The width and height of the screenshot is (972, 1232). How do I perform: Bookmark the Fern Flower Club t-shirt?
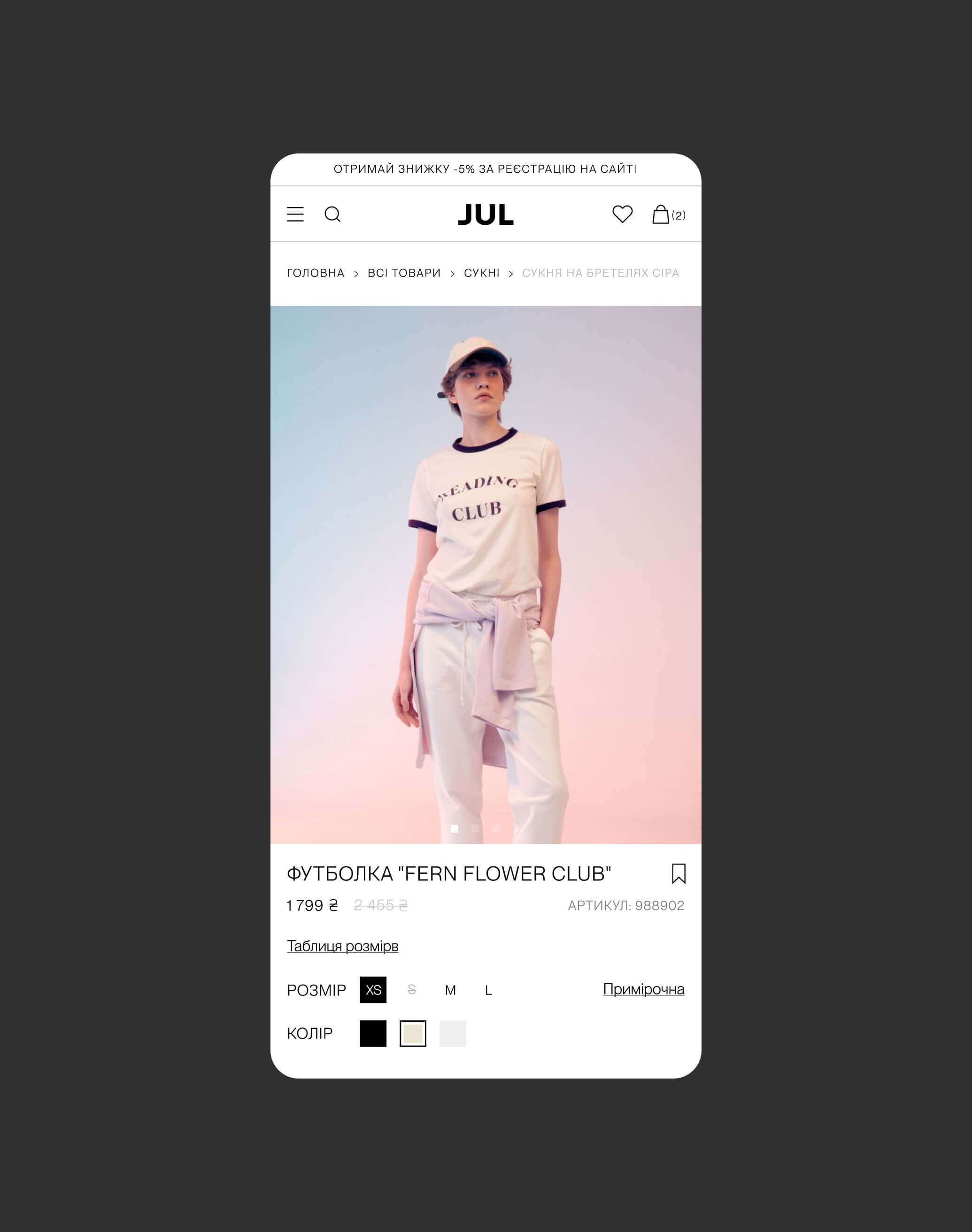678,873
